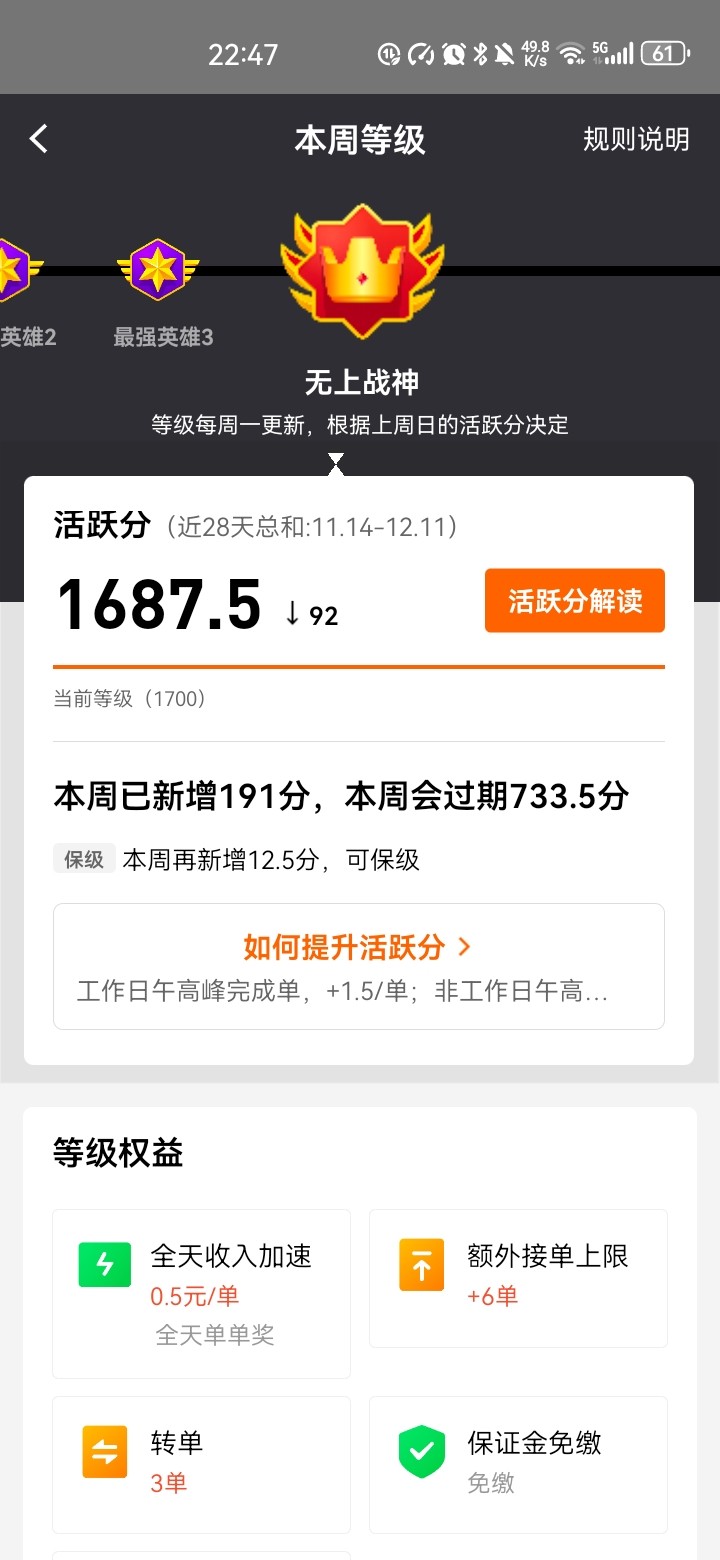
Task: Open 规则说明 rules explanation
Action: 636,139
